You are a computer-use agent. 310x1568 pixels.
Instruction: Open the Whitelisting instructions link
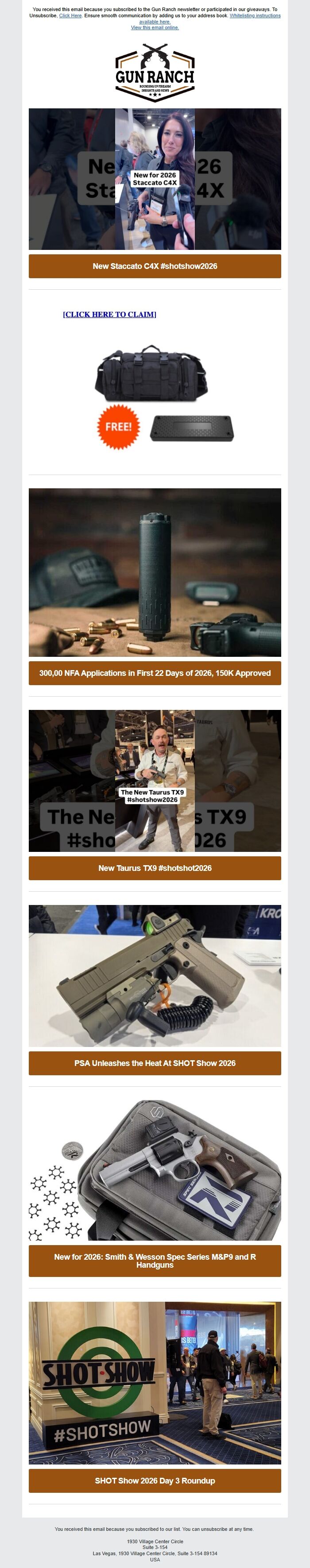255,16
